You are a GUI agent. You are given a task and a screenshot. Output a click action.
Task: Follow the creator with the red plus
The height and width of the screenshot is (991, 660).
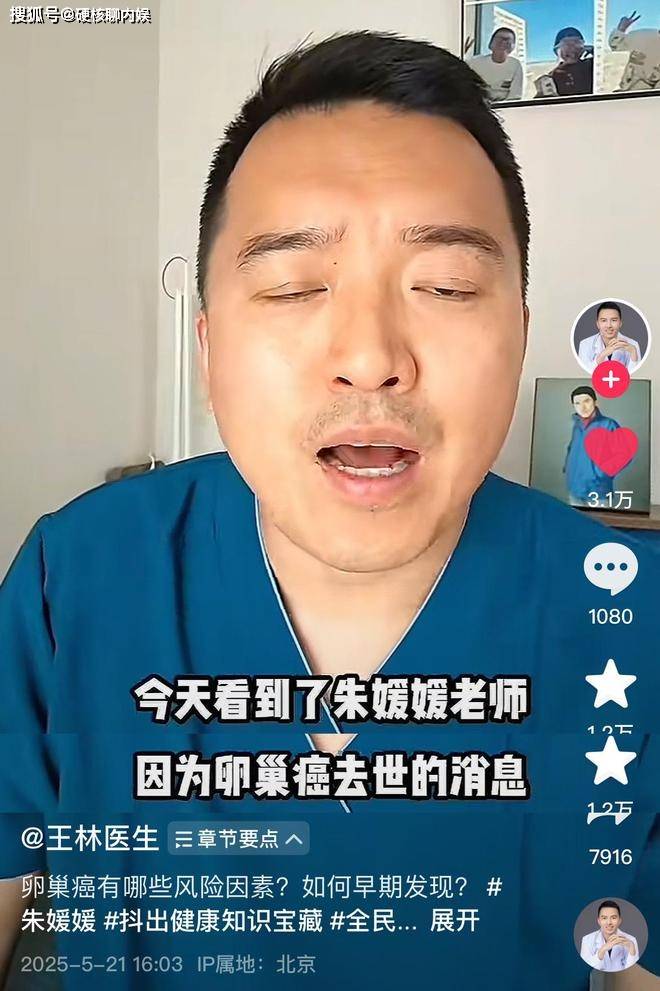[x=610, y=380]
